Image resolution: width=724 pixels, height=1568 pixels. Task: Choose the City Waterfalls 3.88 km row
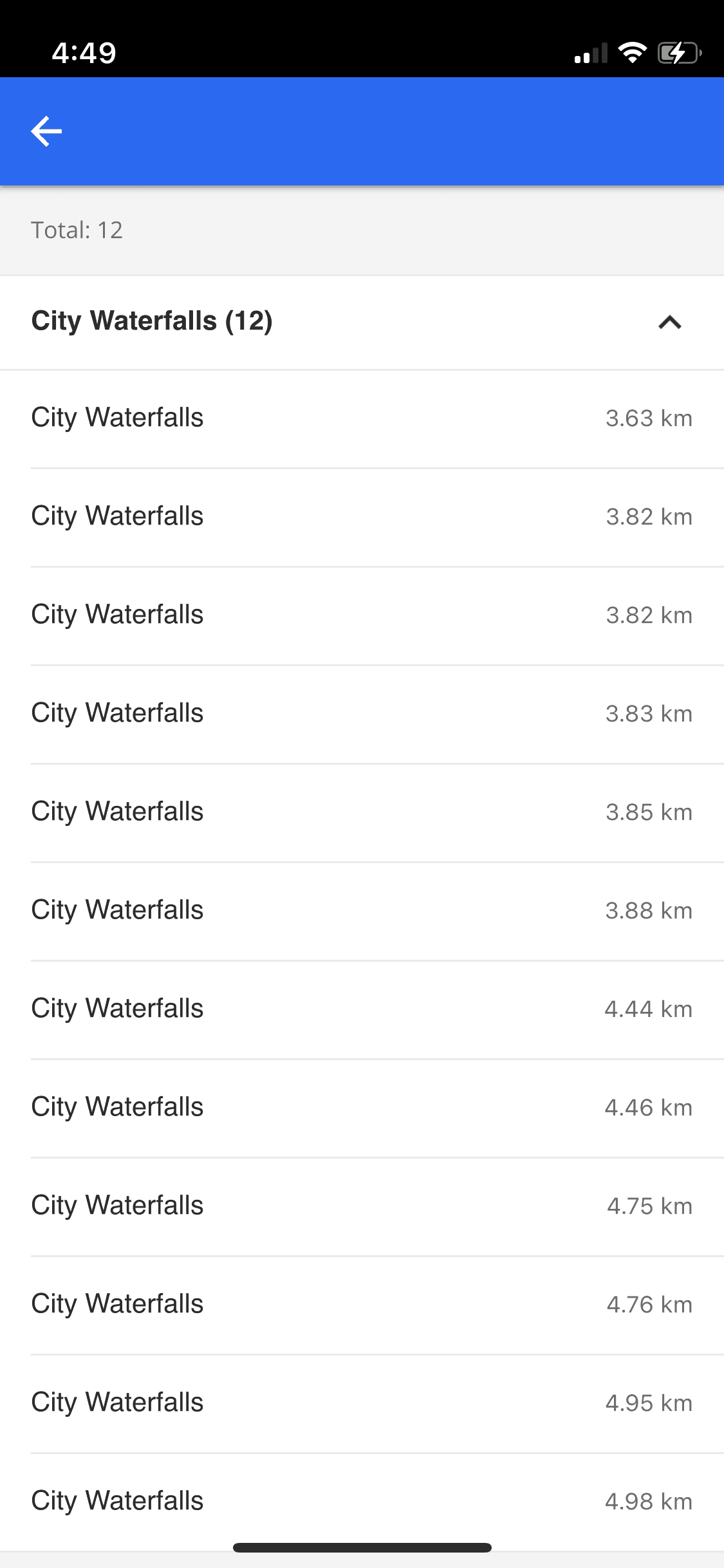362,910
